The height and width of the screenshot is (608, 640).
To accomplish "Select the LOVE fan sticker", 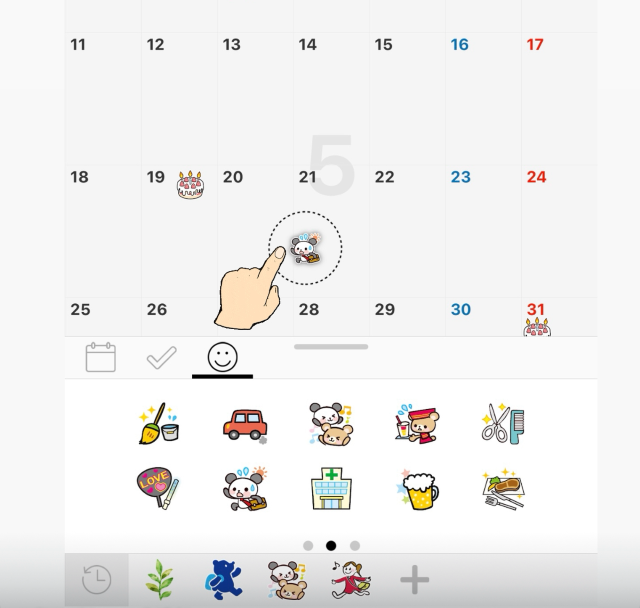I will (x=158, y=489).
